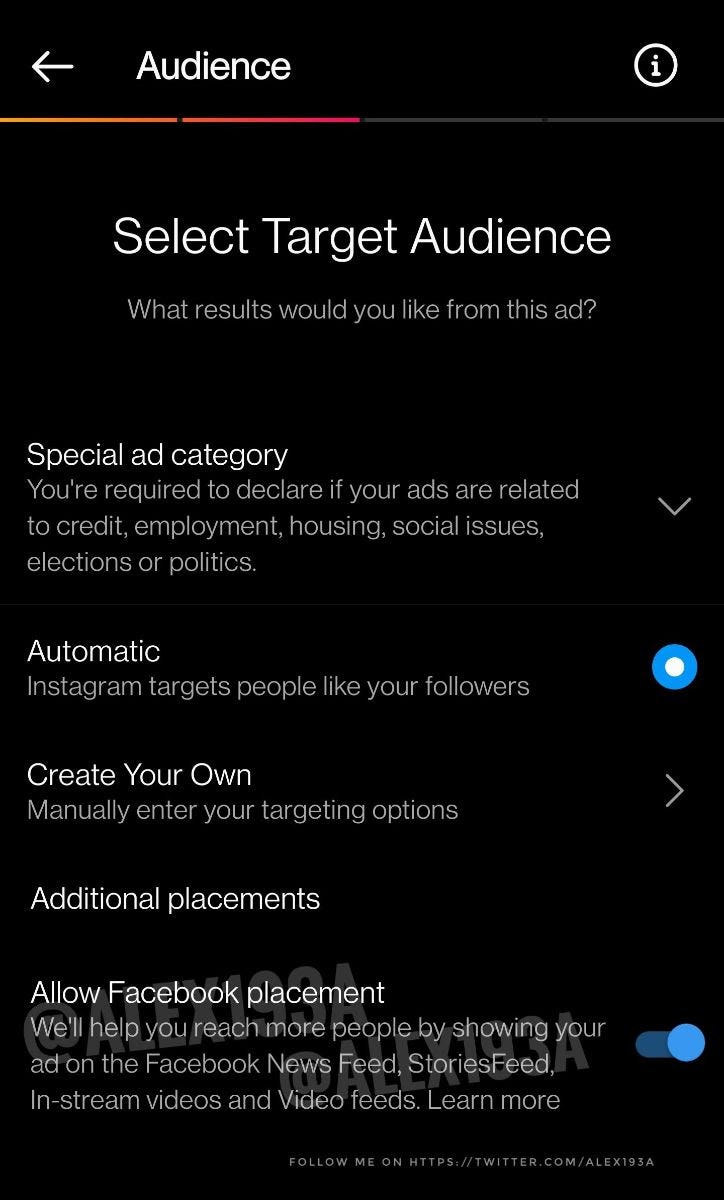Image resolution: width=724 pixels, height=1200 pixels.
Task: Tap the "Automatic" targeting label
Action: tap(93, 651)
